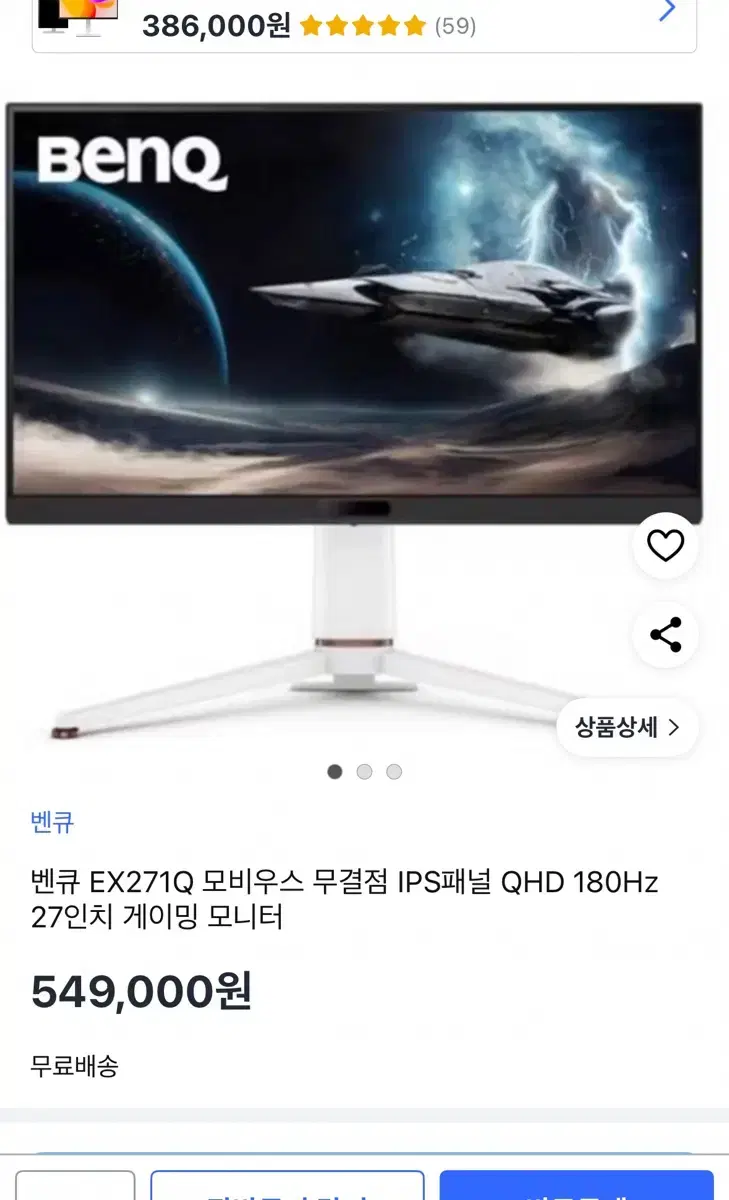Select the share icon below the heart

pos(665,632)
